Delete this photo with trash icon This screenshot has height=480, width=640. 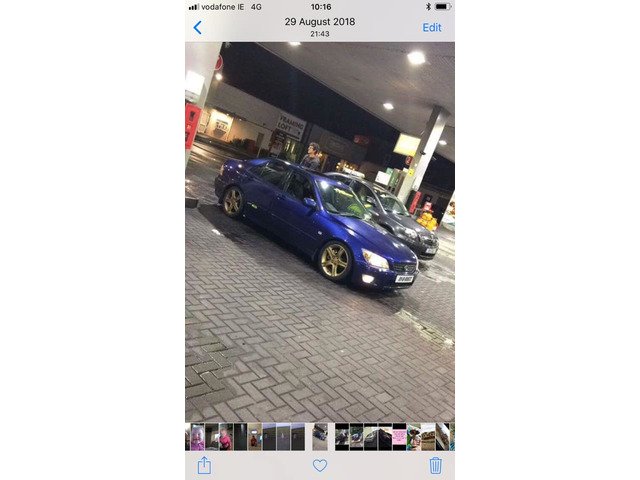(x=435, y=465)
